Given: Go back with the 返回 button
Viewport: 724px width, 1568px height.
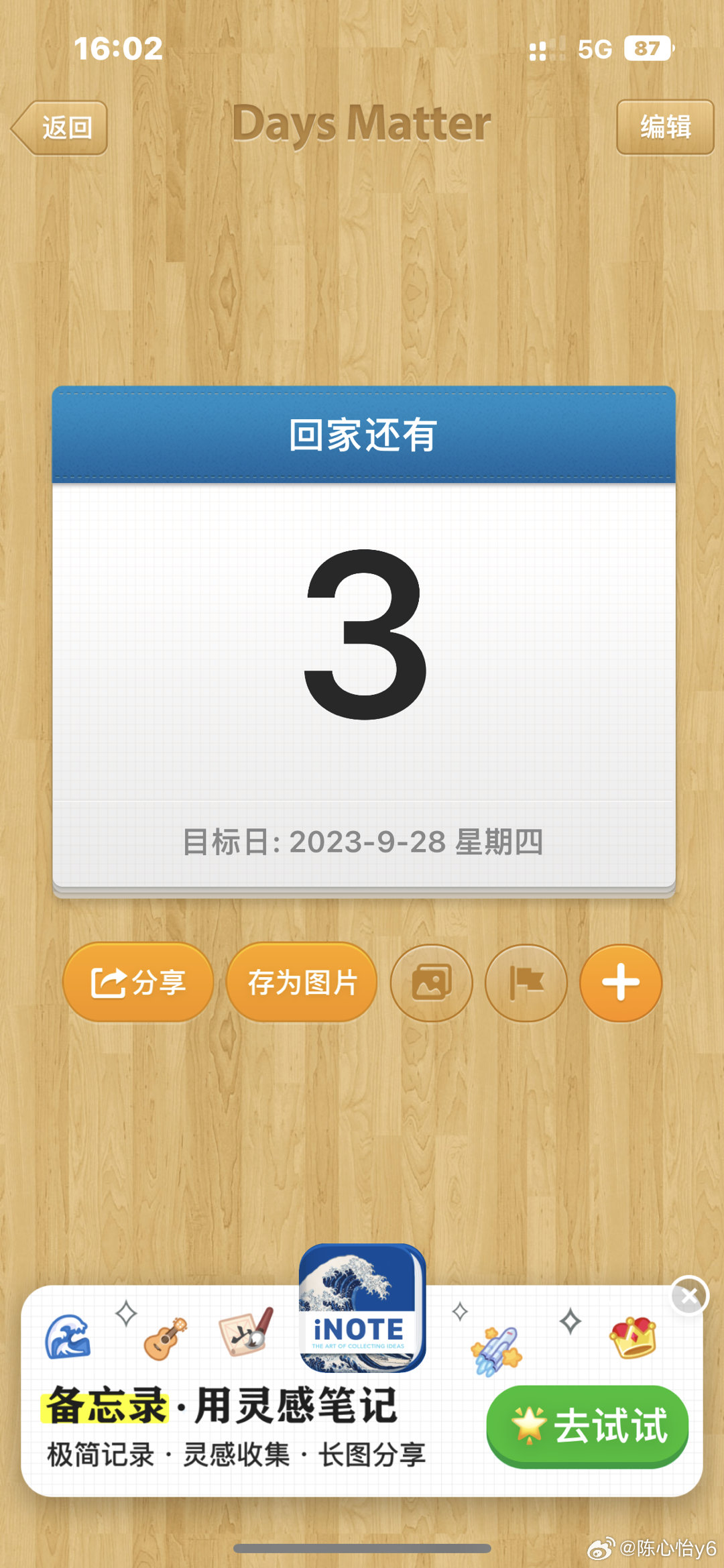Looking at the screenshot, I should tap(60, 127).
